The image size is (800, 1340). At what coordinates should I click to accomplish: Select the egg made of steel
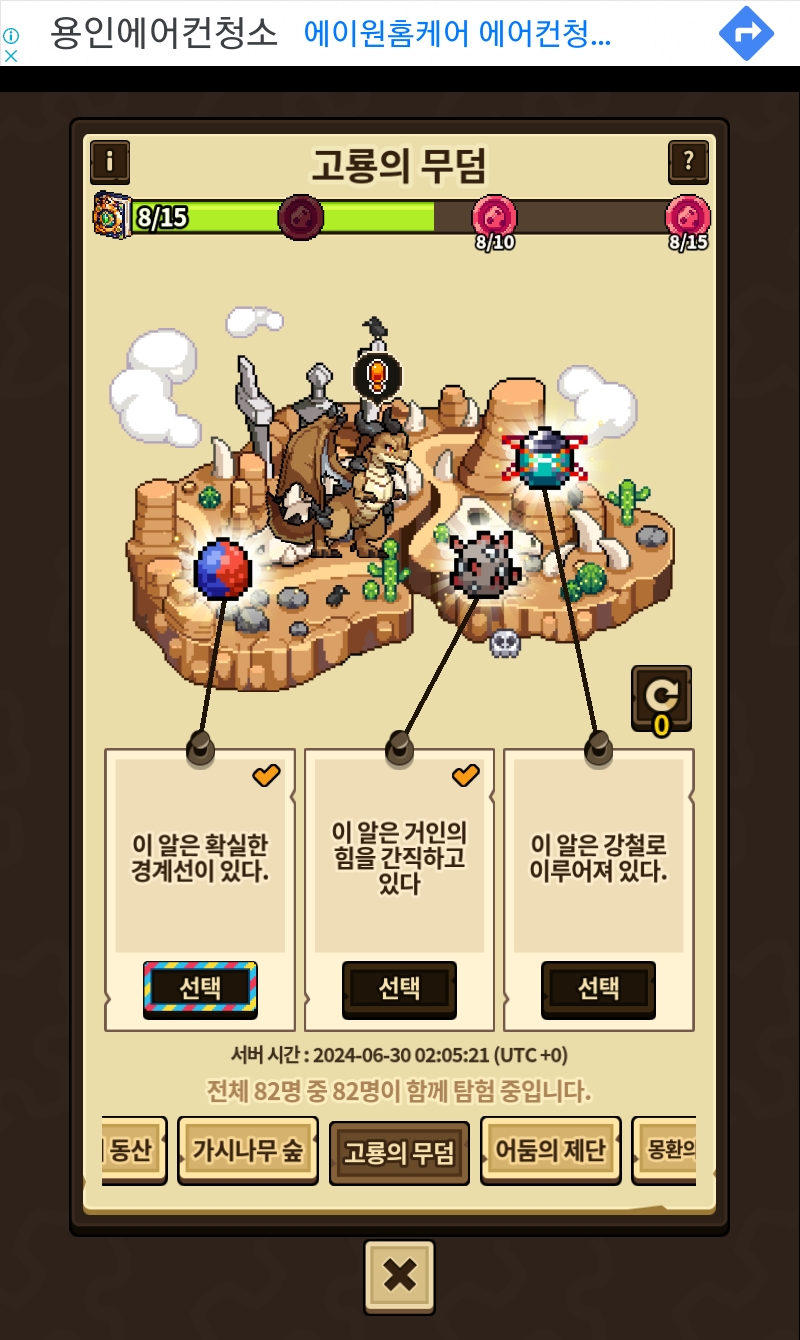pyautogui.click(x=598, y=989)
